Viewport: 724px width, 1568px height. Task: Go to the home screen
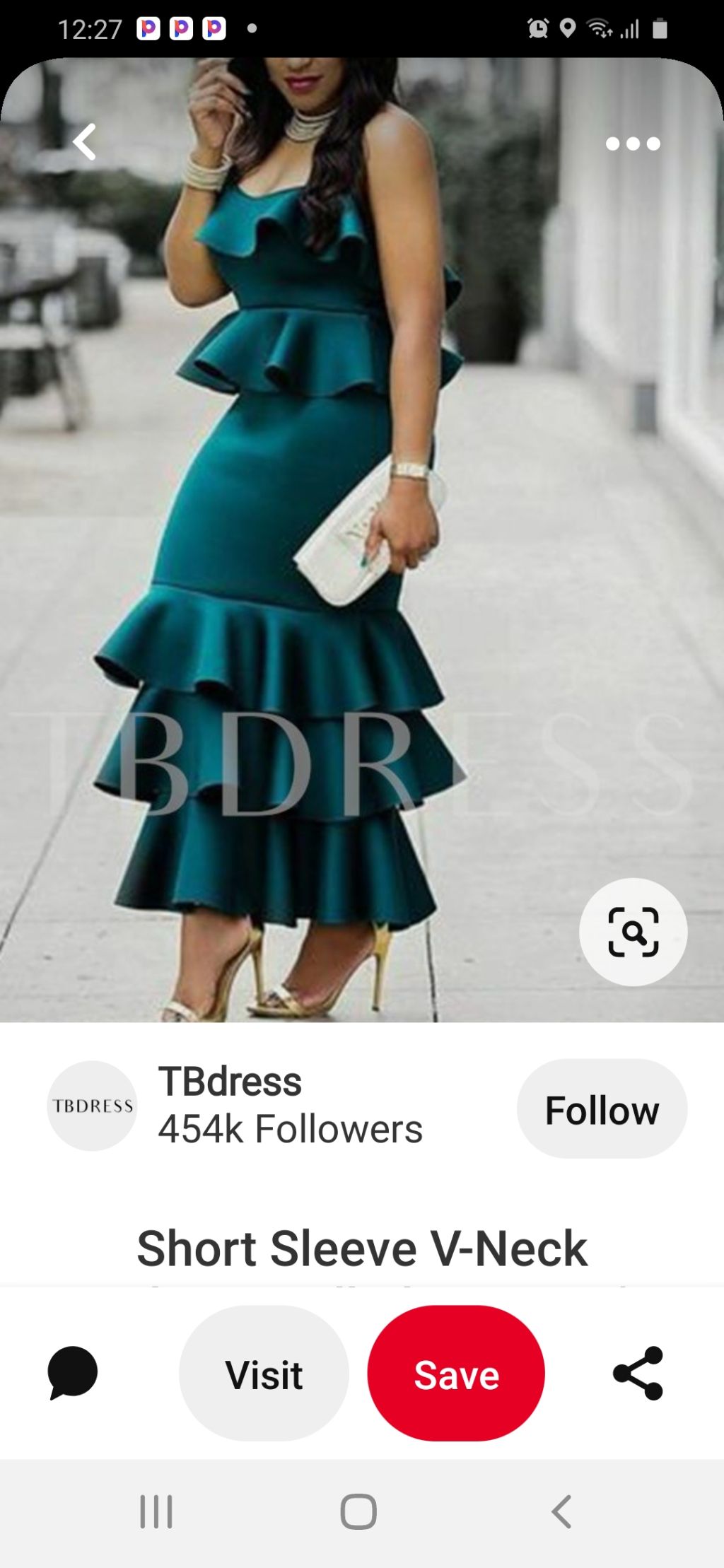pos(358,1512)
